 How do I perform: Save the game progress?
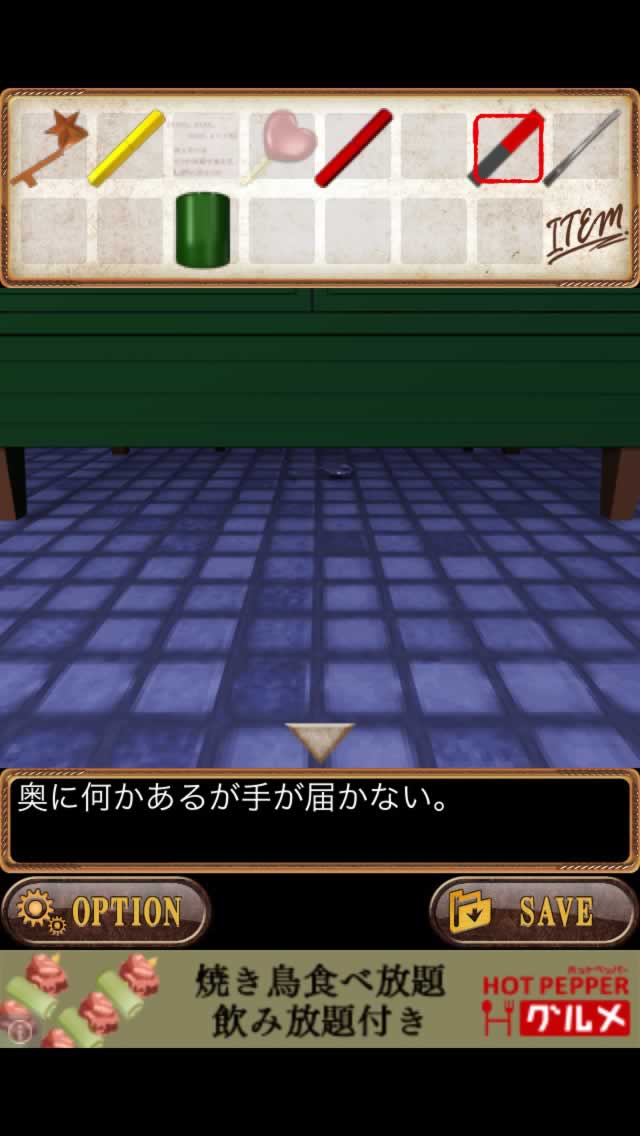point(533,912)
